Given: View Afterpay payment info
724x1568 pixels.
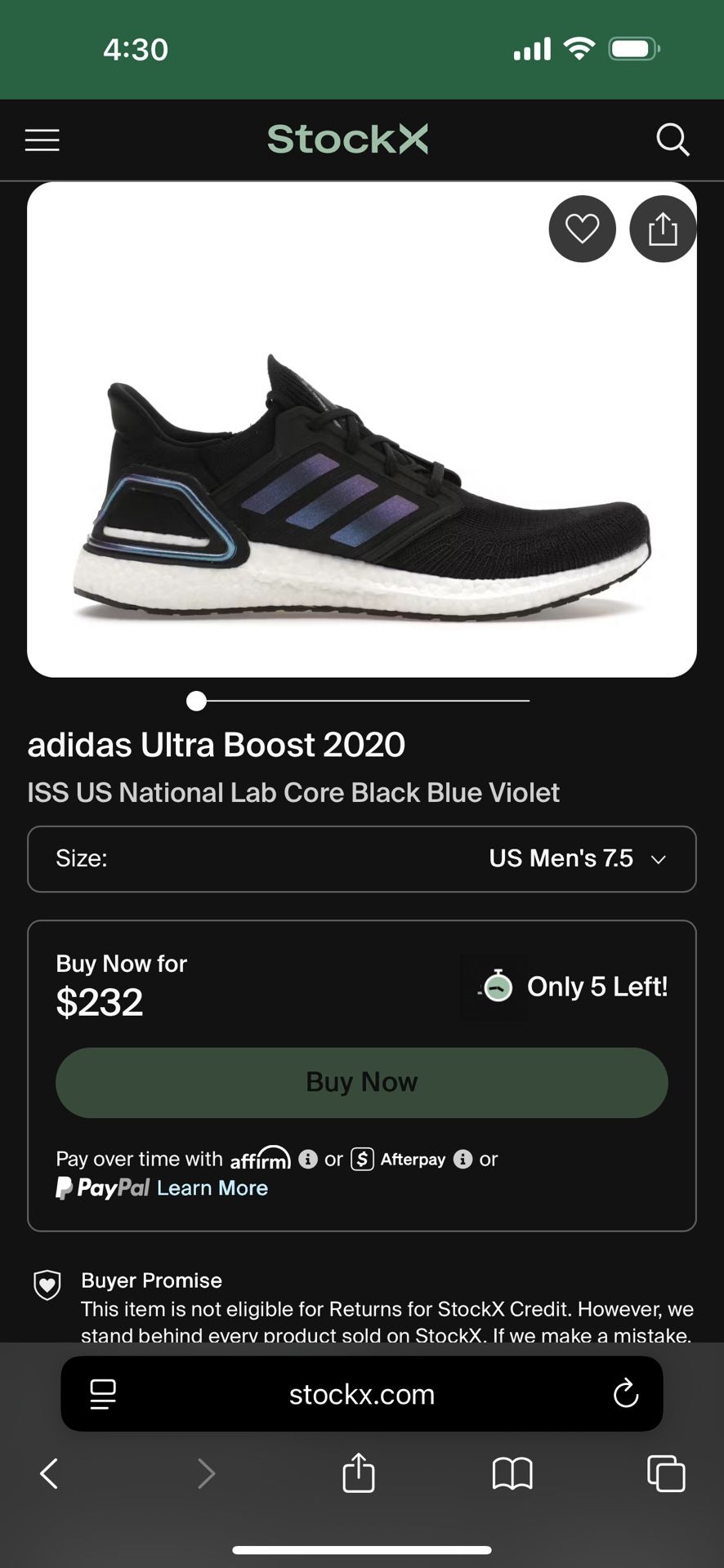Looking at the screenshot, I should tap(463, 1159).
